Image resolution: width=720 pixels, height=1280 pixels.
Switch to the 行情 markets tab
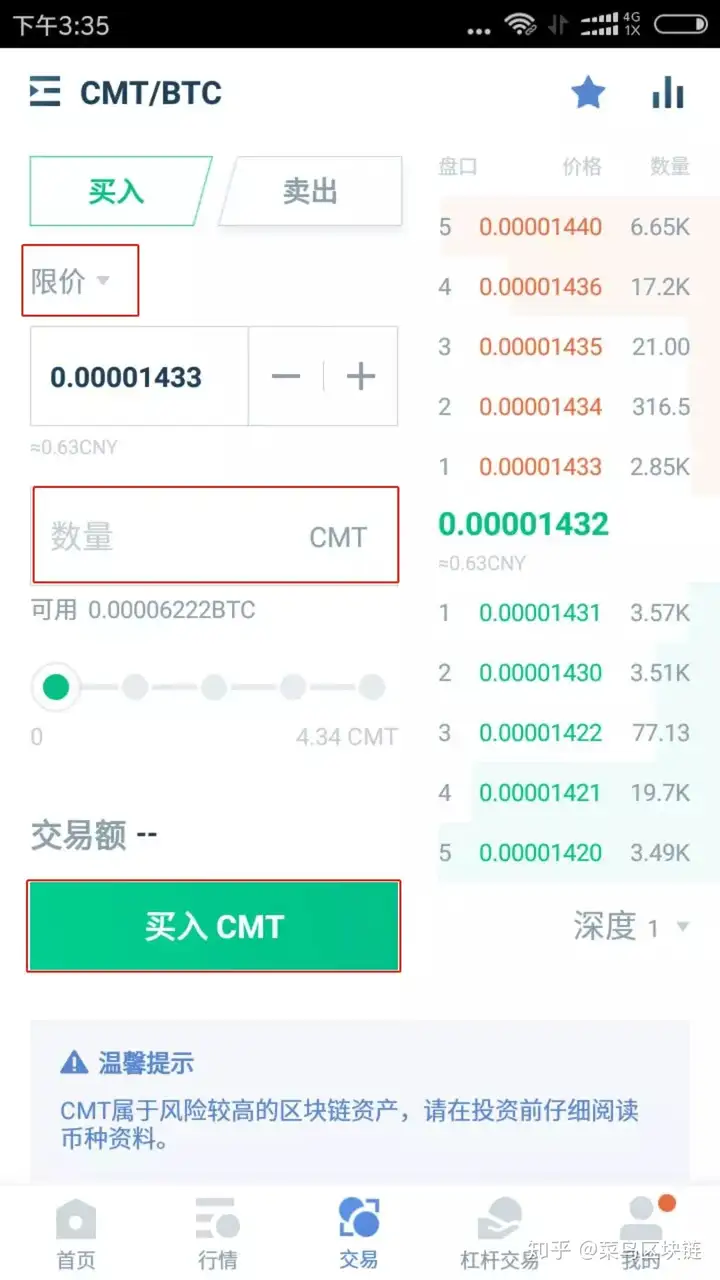coord(217,1233)
